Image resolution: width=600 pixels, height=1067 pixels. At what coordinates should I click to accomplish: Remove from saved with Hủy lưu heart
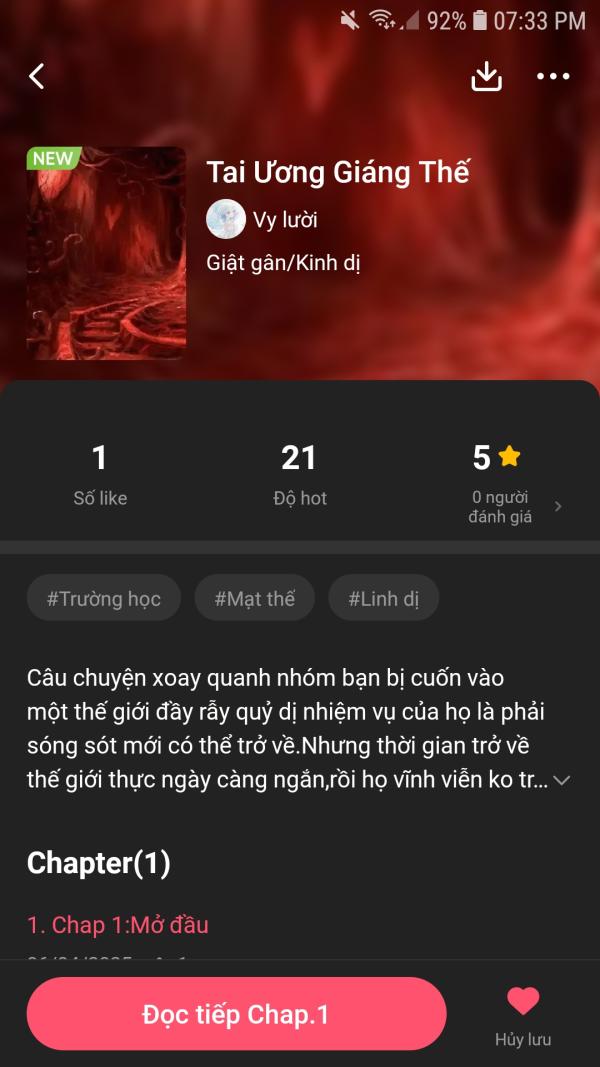click(x=523, y=1015)
